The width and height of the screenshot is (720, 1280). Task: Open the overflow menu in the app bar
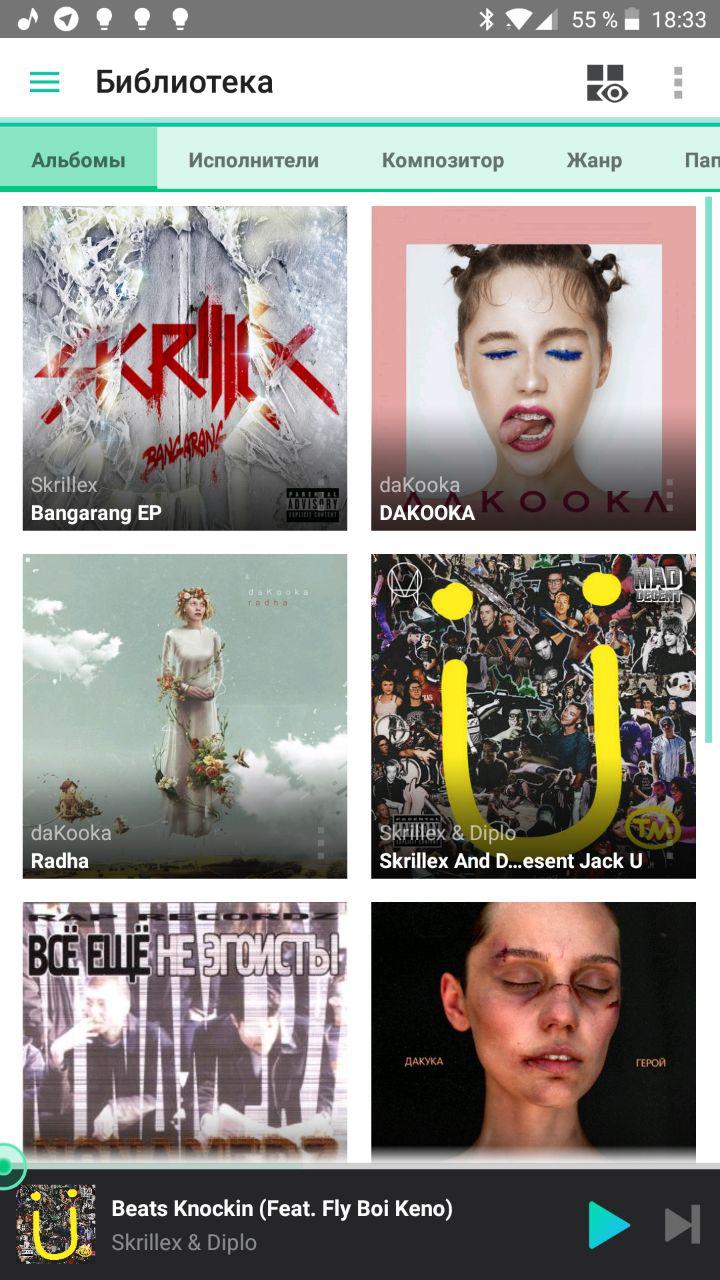point(678,83)
